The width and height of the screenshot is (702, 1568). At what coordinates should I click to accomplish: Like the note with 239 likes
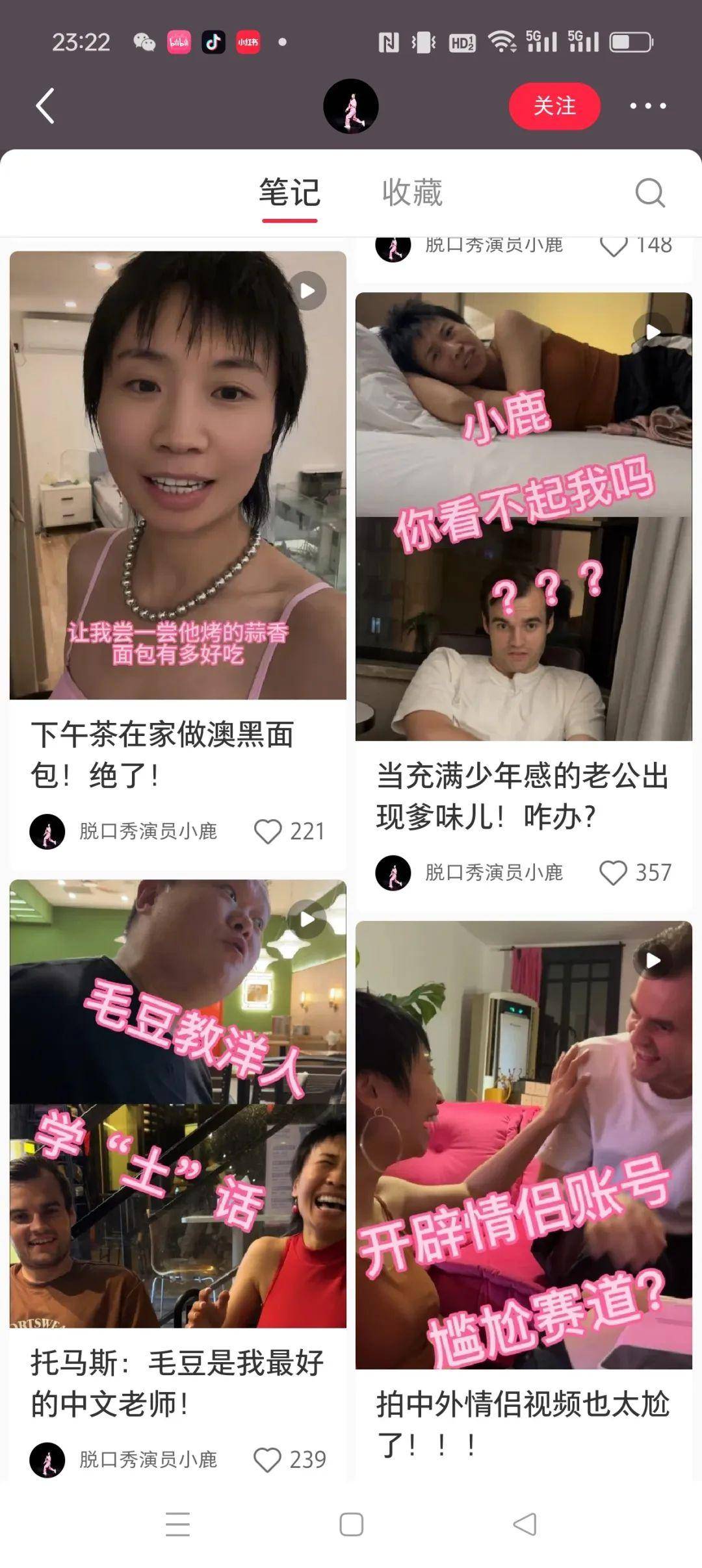point(267,1460)
